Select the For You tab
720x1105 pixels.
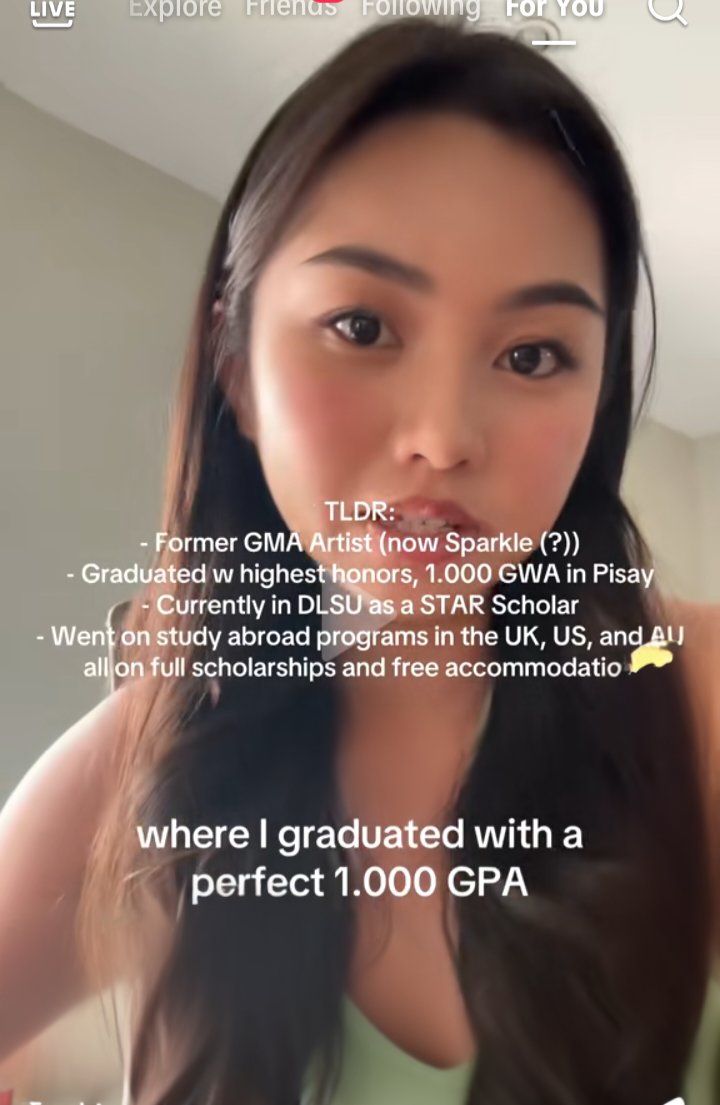(554, 10)
